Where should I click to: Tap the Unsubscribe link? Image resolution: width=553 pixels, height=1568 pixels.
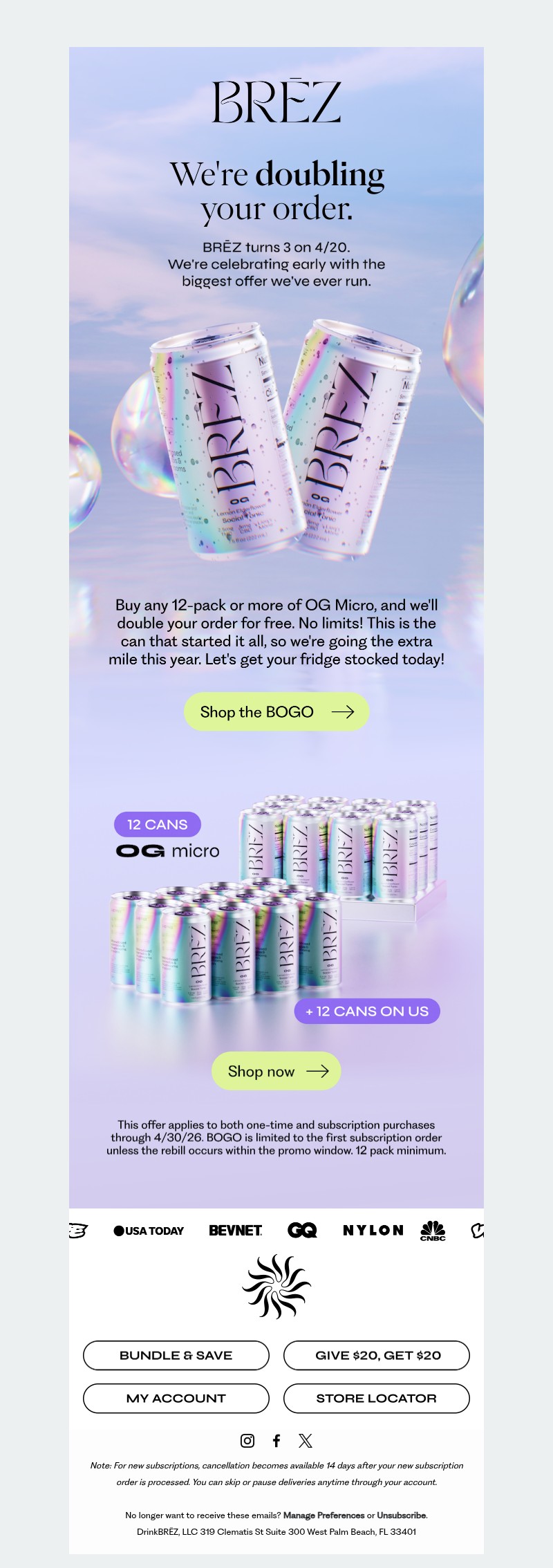pyautogui.click(x=402, y=1515)
